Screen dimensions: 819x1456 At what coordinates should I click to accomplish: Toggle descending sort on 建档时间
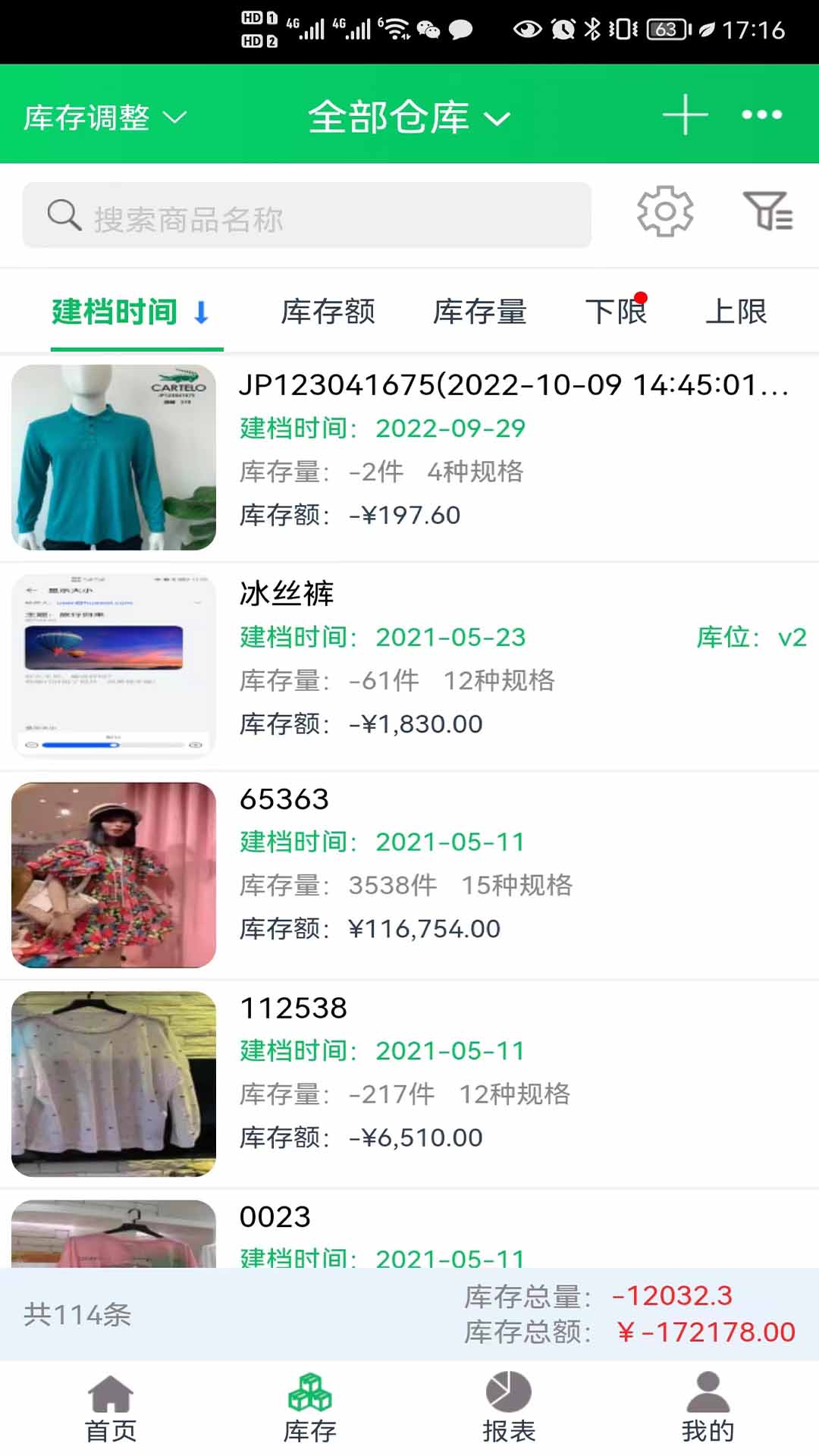[x=201, y=312]
